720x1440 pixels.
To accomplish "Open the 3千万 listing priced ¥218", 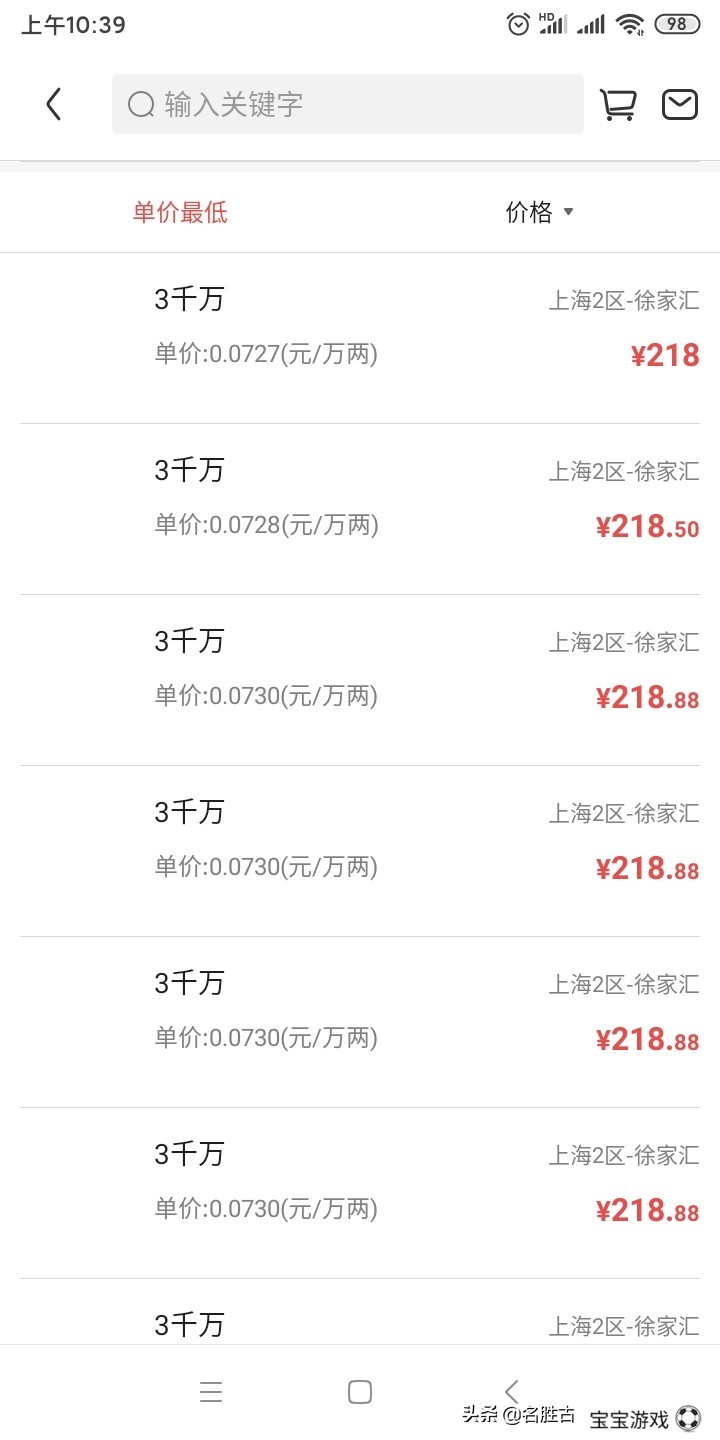I will click(360, 338).
